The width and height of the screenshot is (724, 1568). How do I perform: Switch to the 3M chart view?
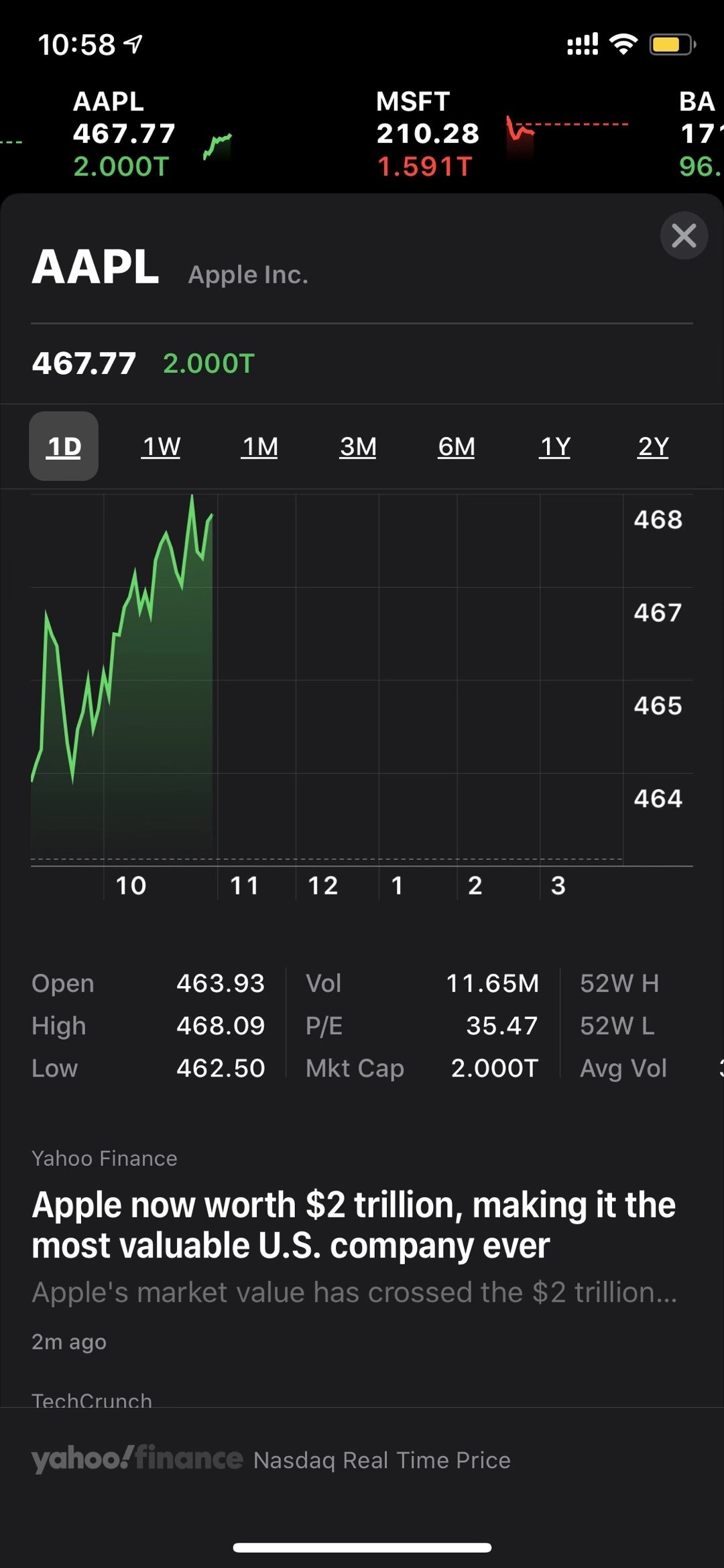click(x=358, y=446)
